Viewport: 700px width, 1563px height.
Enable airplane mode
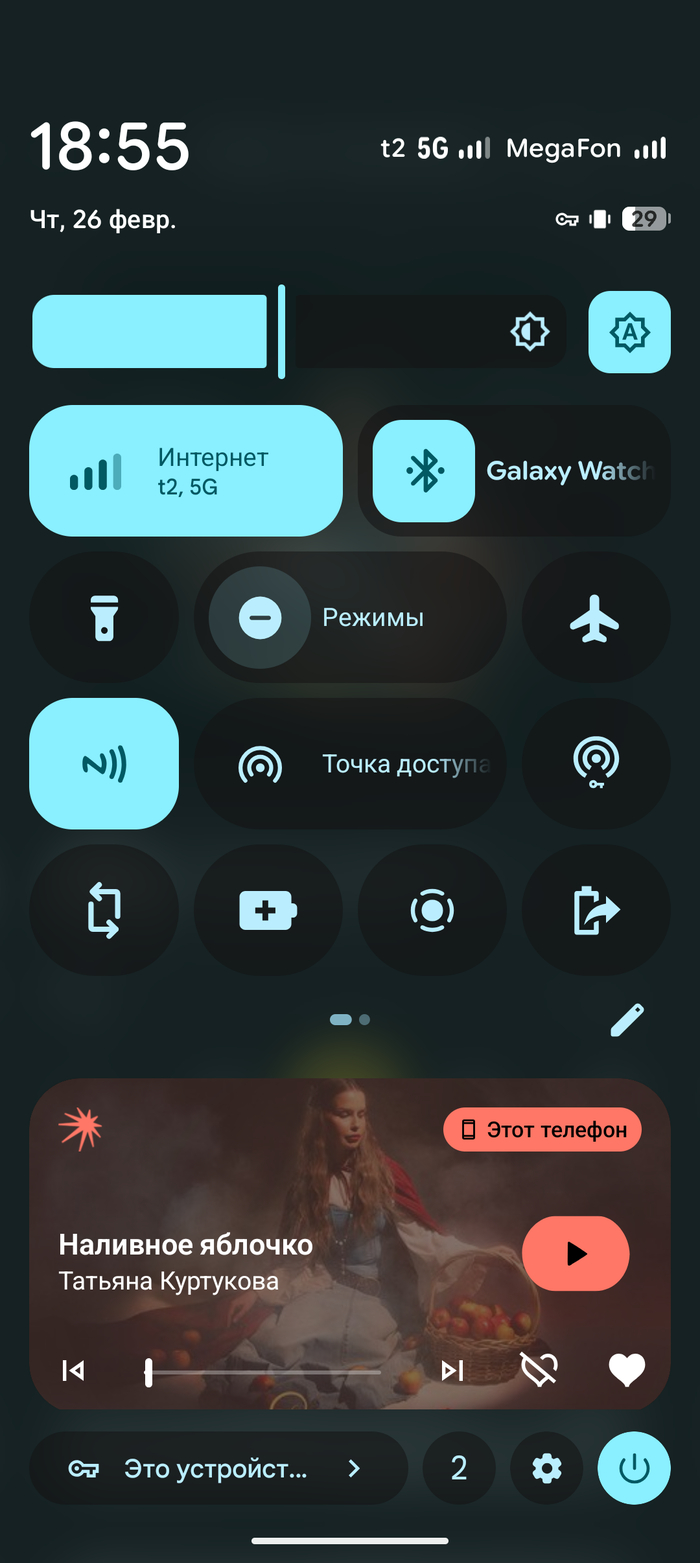pyautogui.click(x=595, y=617)
